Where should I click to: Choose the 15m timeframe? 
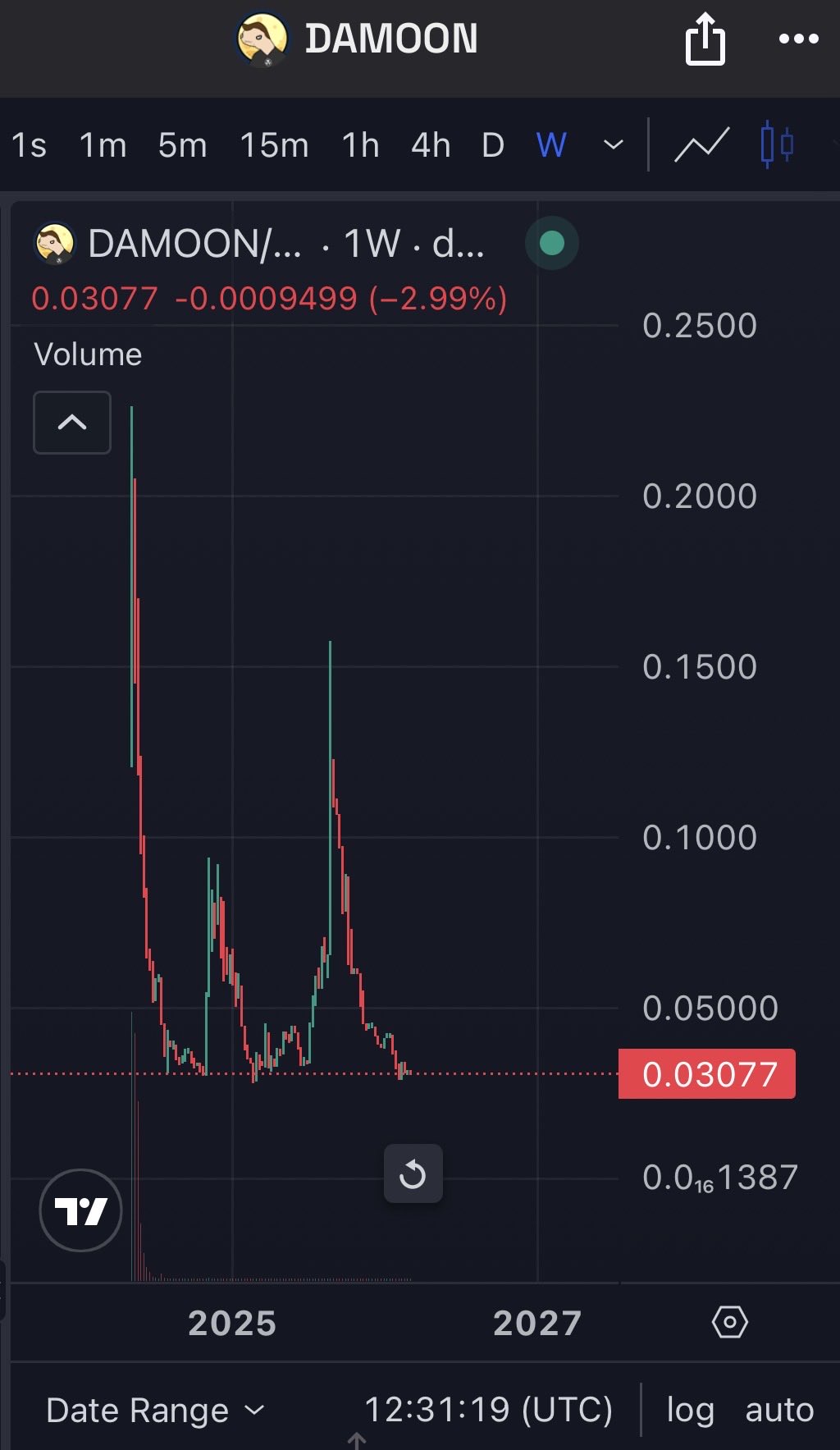pyautogui.click(x=274, y=146)
